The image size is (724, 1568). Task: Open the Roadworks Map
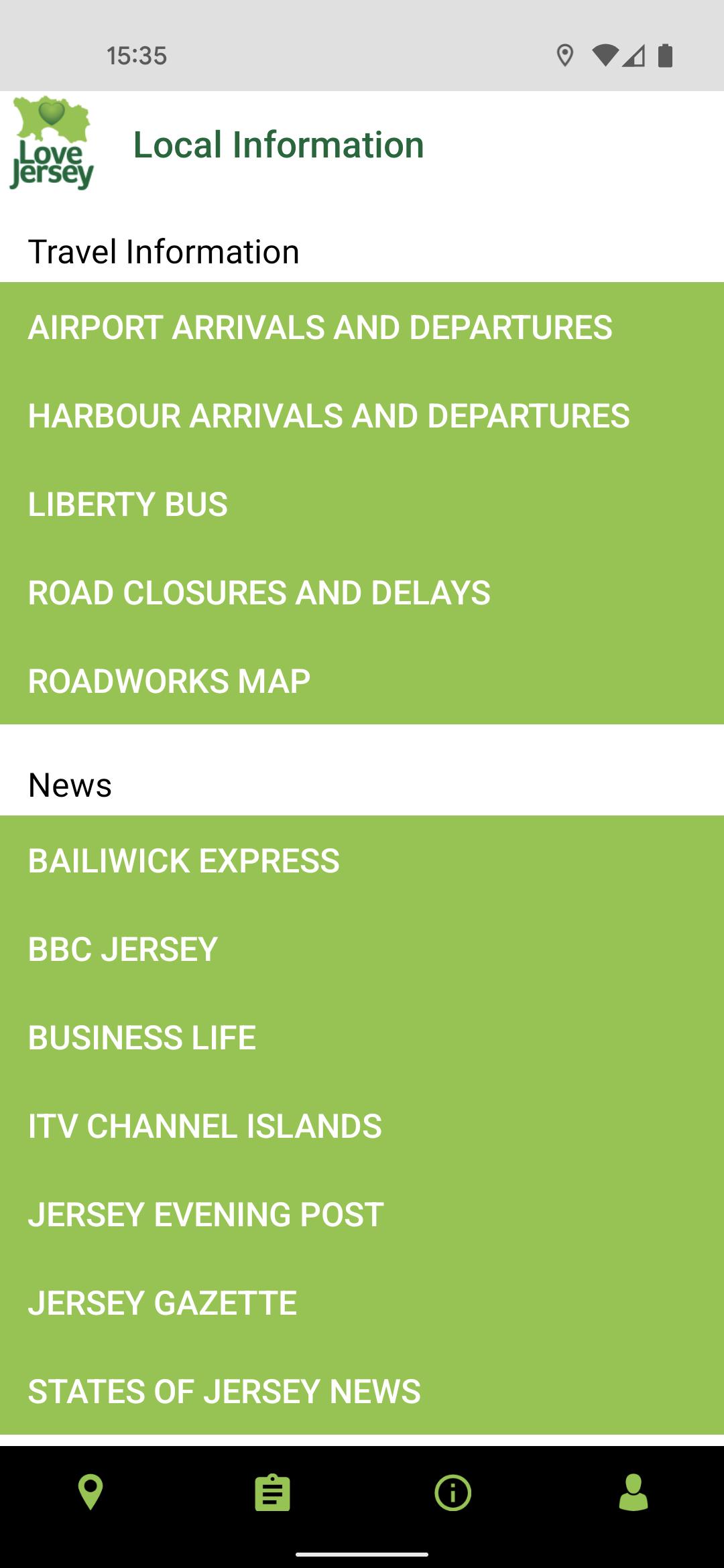point(362,681)
